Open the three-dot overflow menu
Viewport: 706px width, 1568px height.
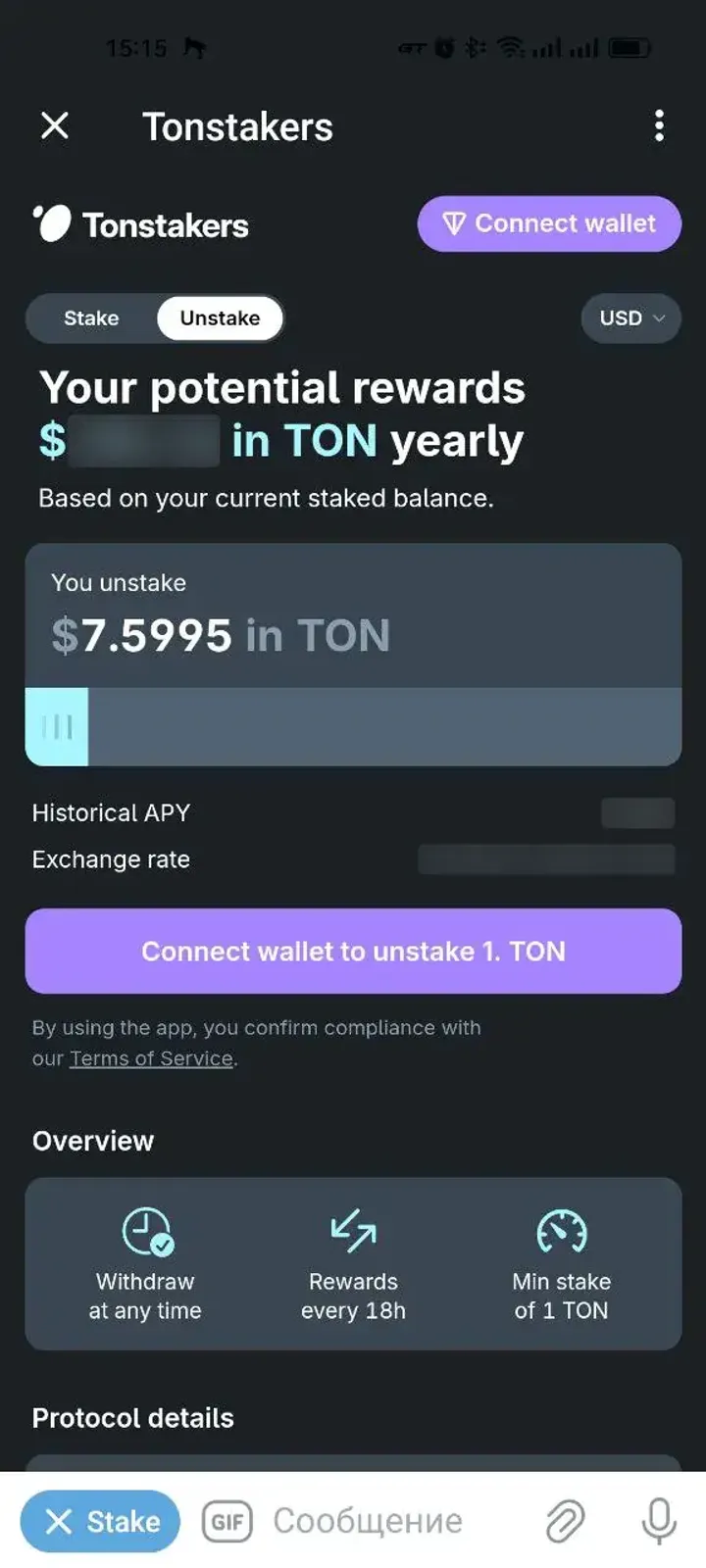coord(659,125)
